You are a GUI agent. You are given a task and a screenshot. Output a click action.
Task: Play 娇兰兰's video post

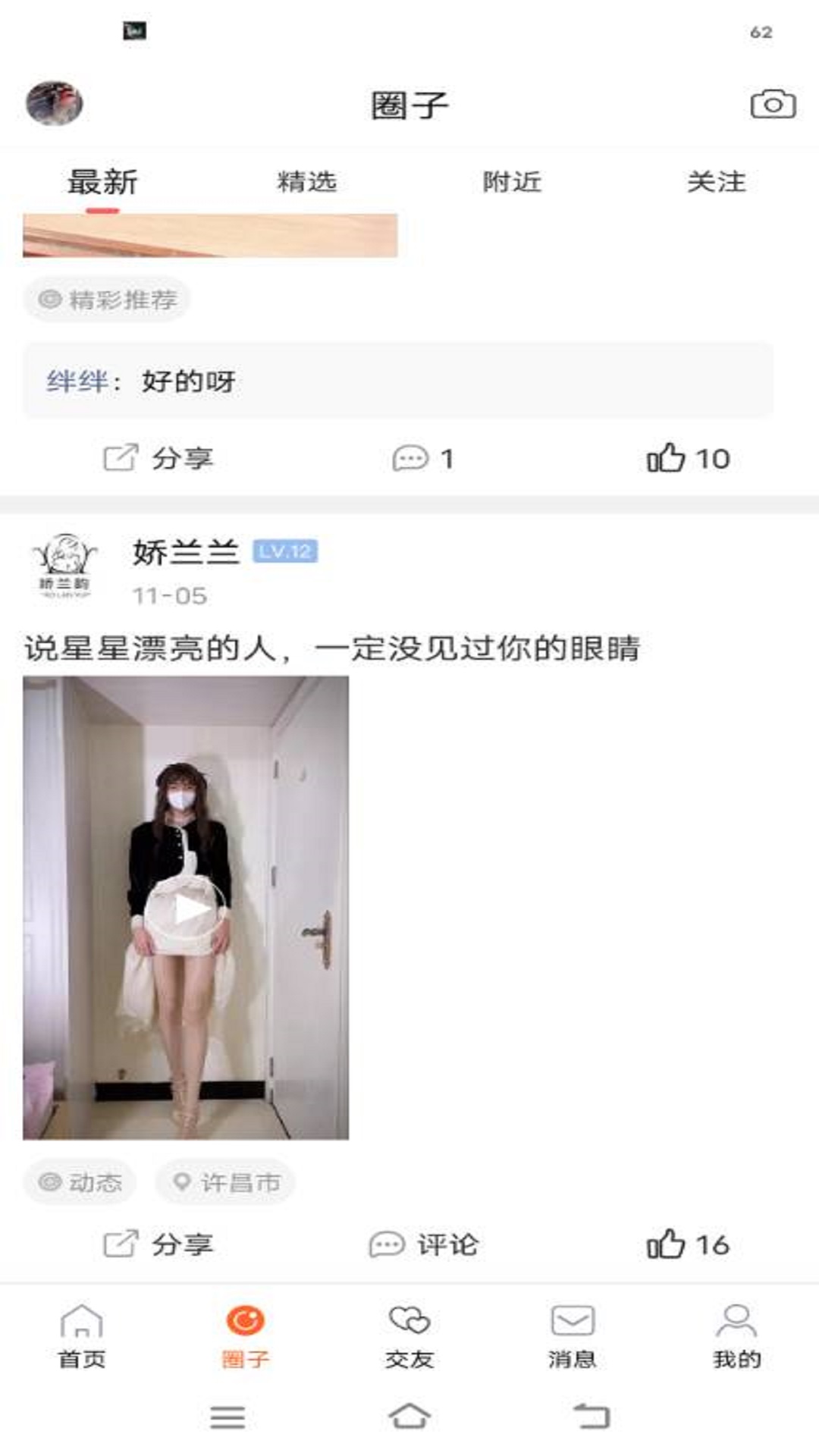coord(186,908)
